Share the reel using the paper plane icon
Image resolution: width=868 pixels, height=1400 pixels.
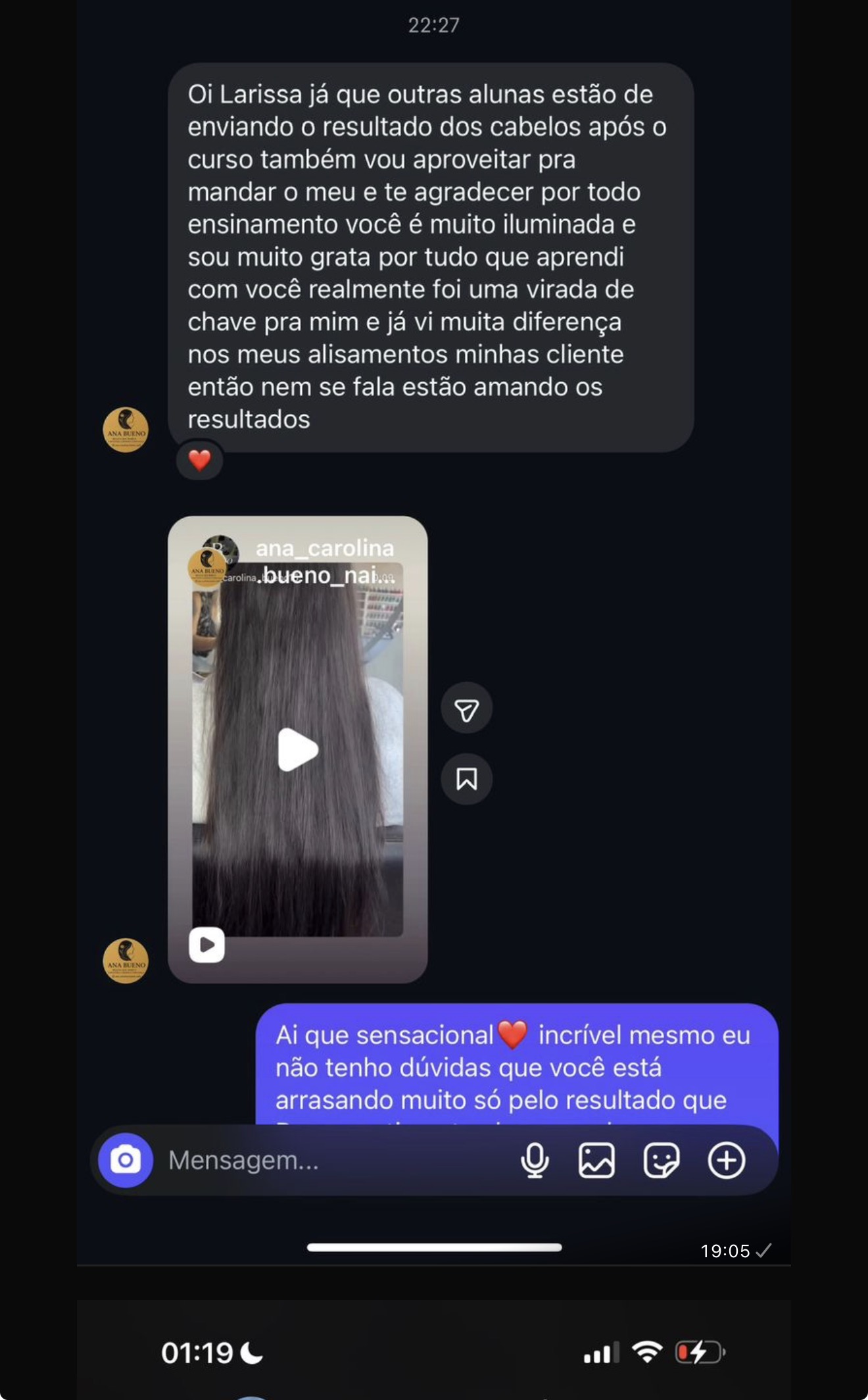467,708
